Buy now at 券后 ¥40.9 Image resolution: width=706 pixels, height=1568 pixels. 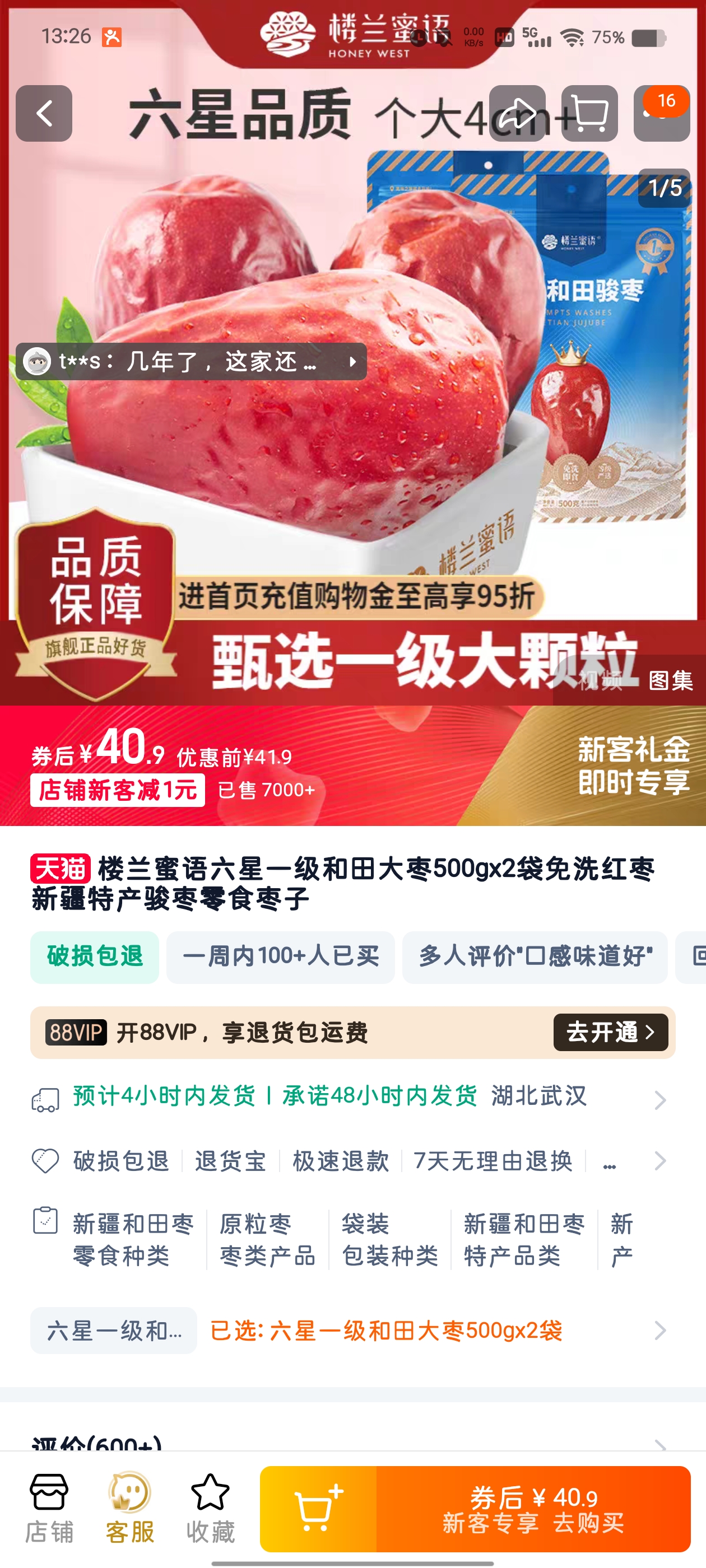pyautogui.click(x=533, y=1510)
